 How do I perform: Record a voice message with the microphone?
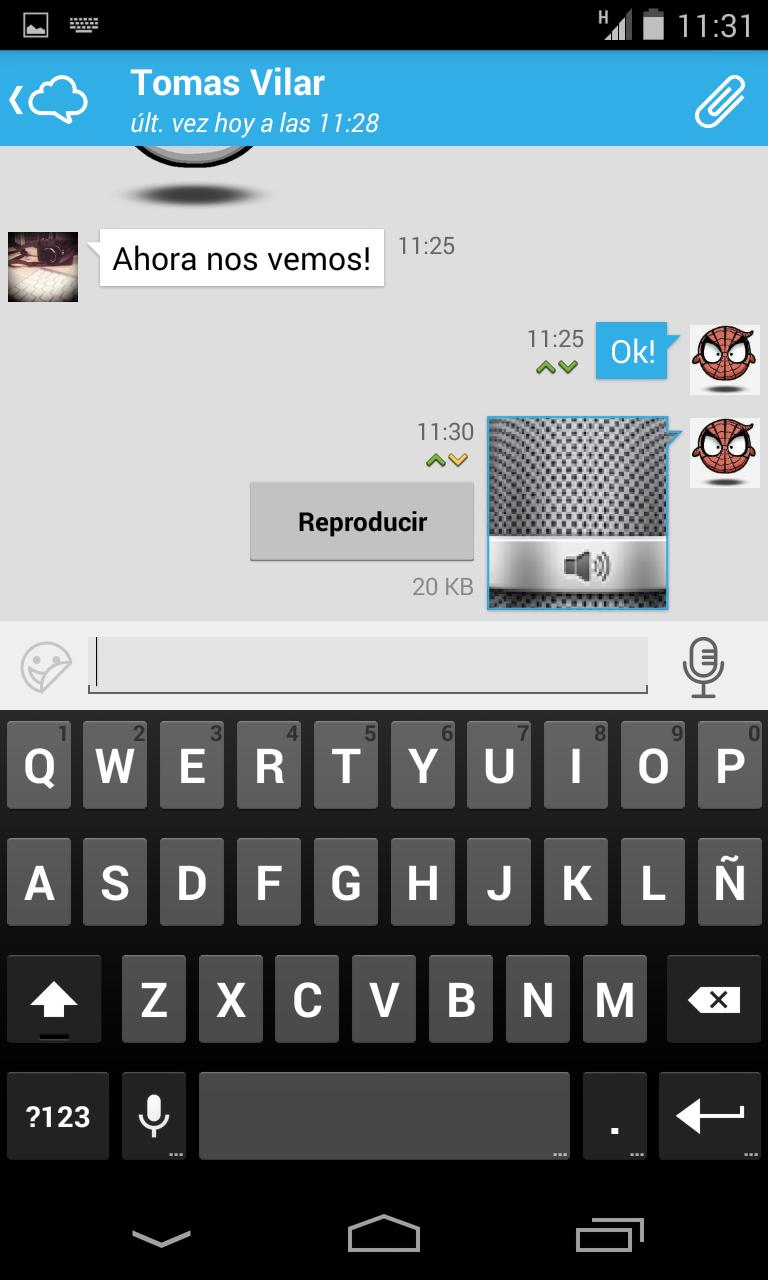703,666
